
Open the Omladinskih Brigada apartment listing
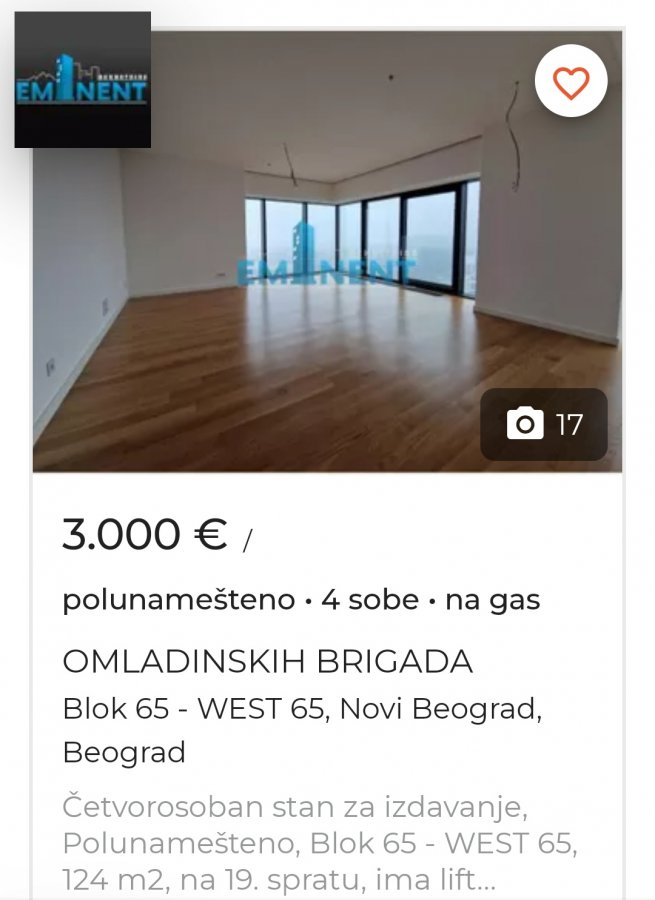click(x=267, y=661)
